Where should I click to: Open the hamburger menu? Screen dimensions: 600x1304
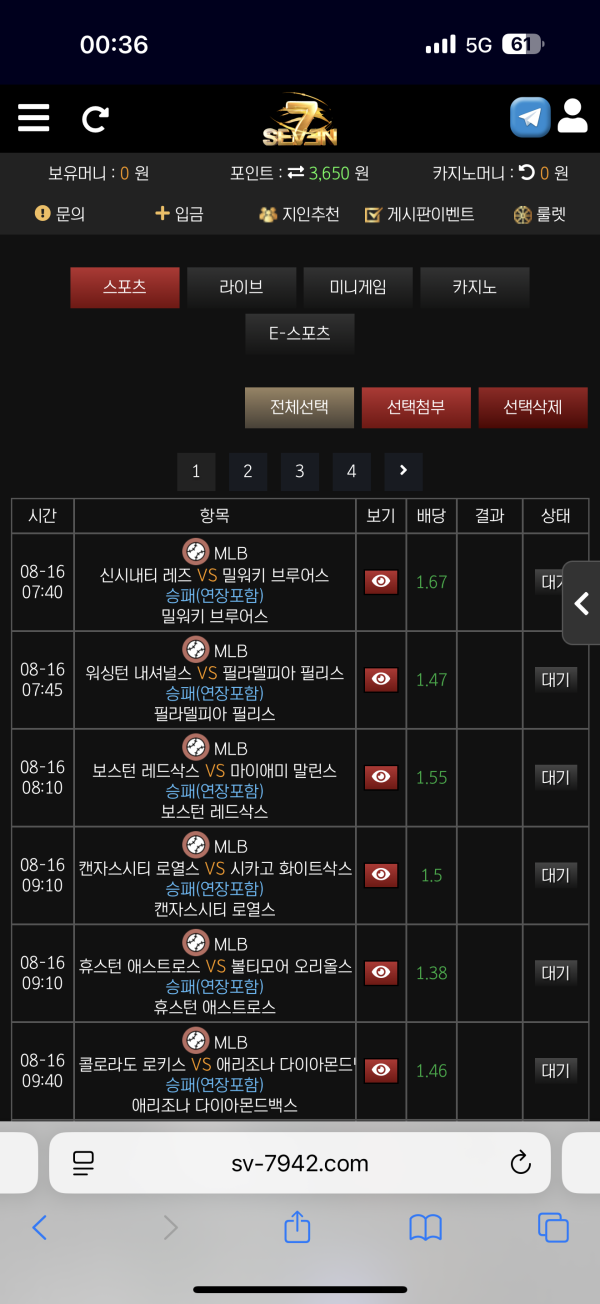(x=33, y=119)
